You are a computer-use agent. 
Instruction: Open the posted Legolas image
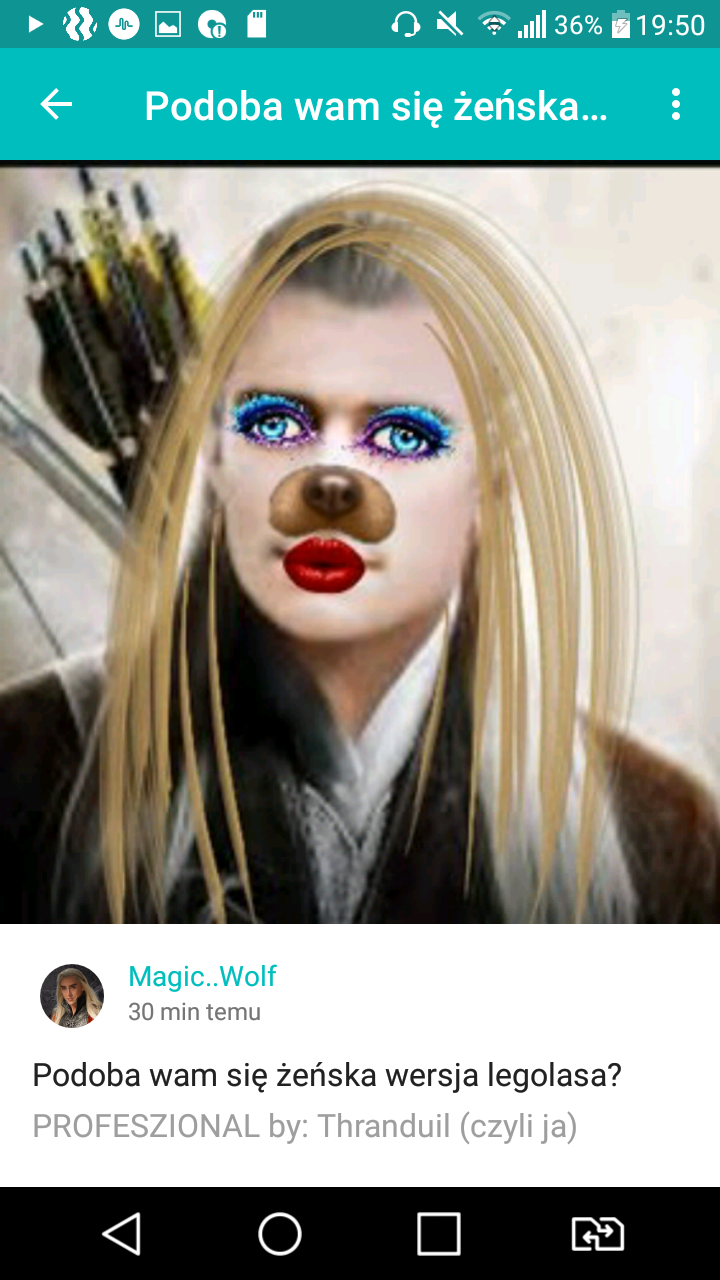click(x=360, y=545)
